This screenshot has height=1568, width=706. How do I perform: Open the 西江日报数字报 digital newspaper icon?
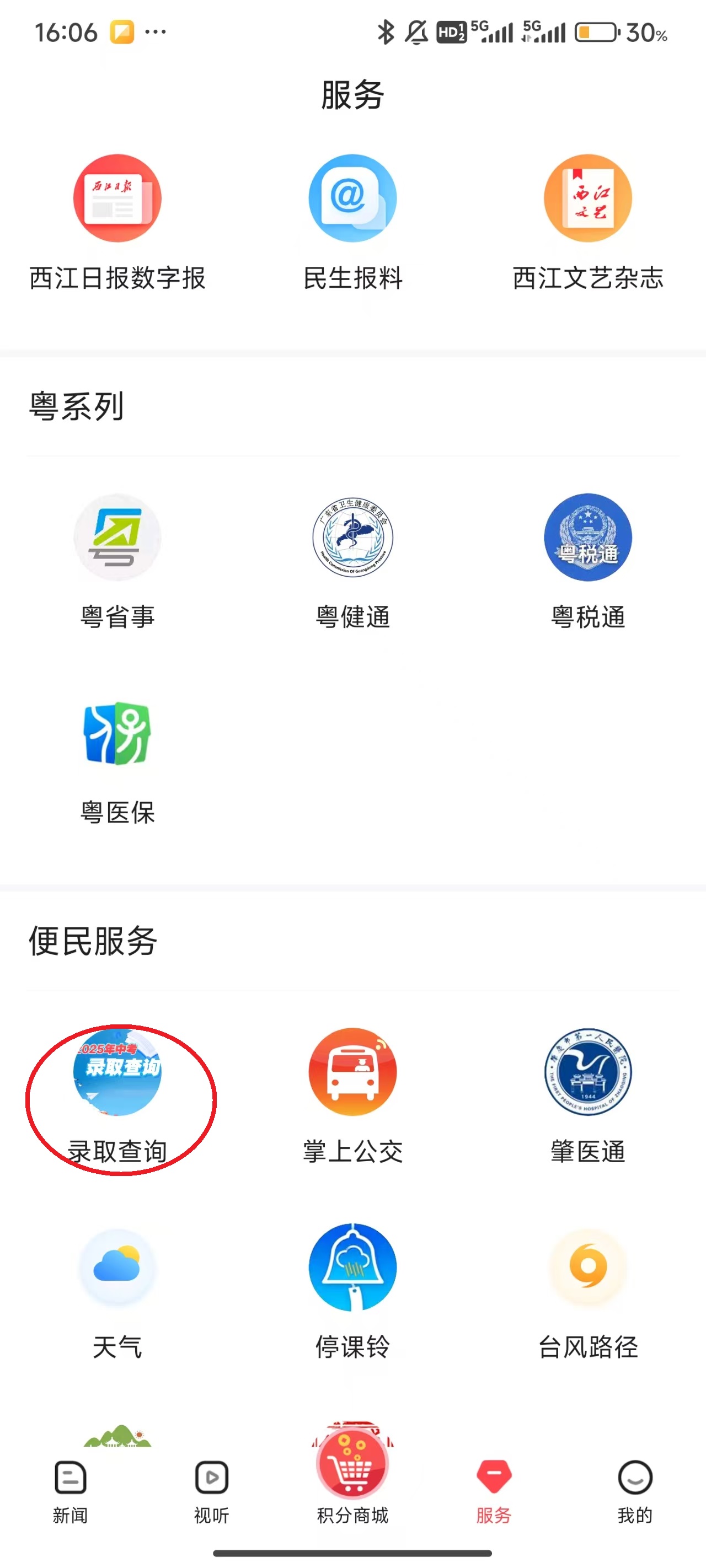tap(117, 199)
